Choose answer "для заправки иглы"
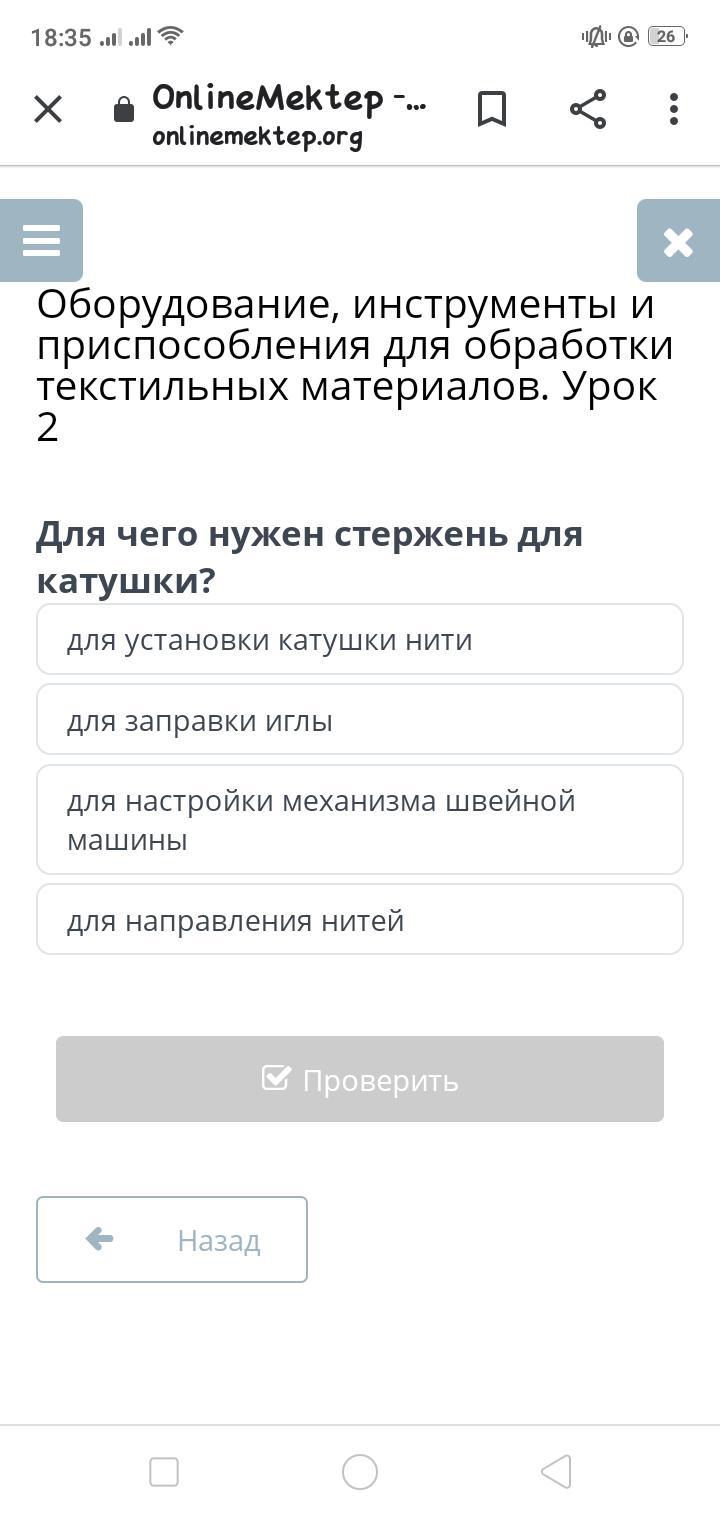 [x=360, y=720]
